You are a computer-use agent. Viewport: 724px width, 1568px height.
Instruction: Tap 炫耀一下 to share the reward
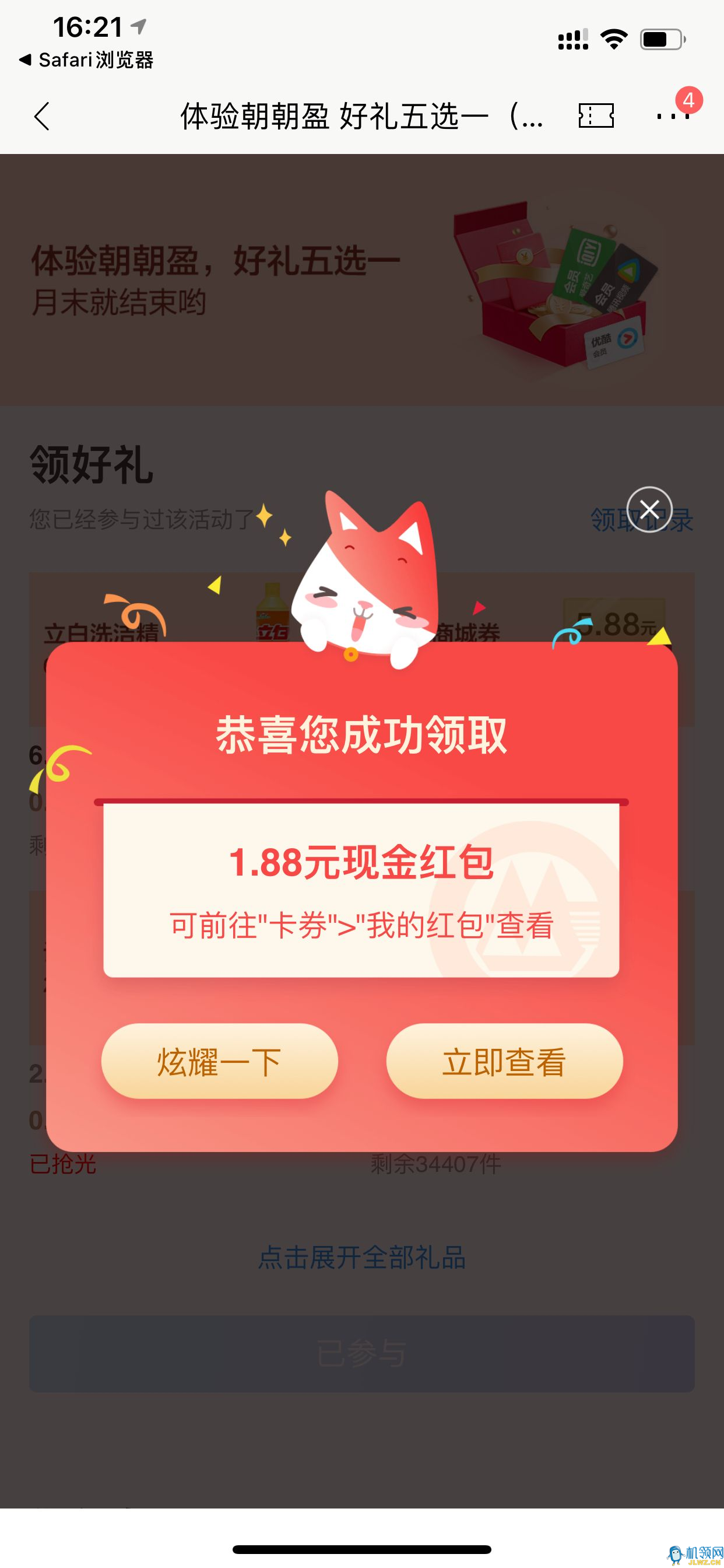click(219, 1061)
